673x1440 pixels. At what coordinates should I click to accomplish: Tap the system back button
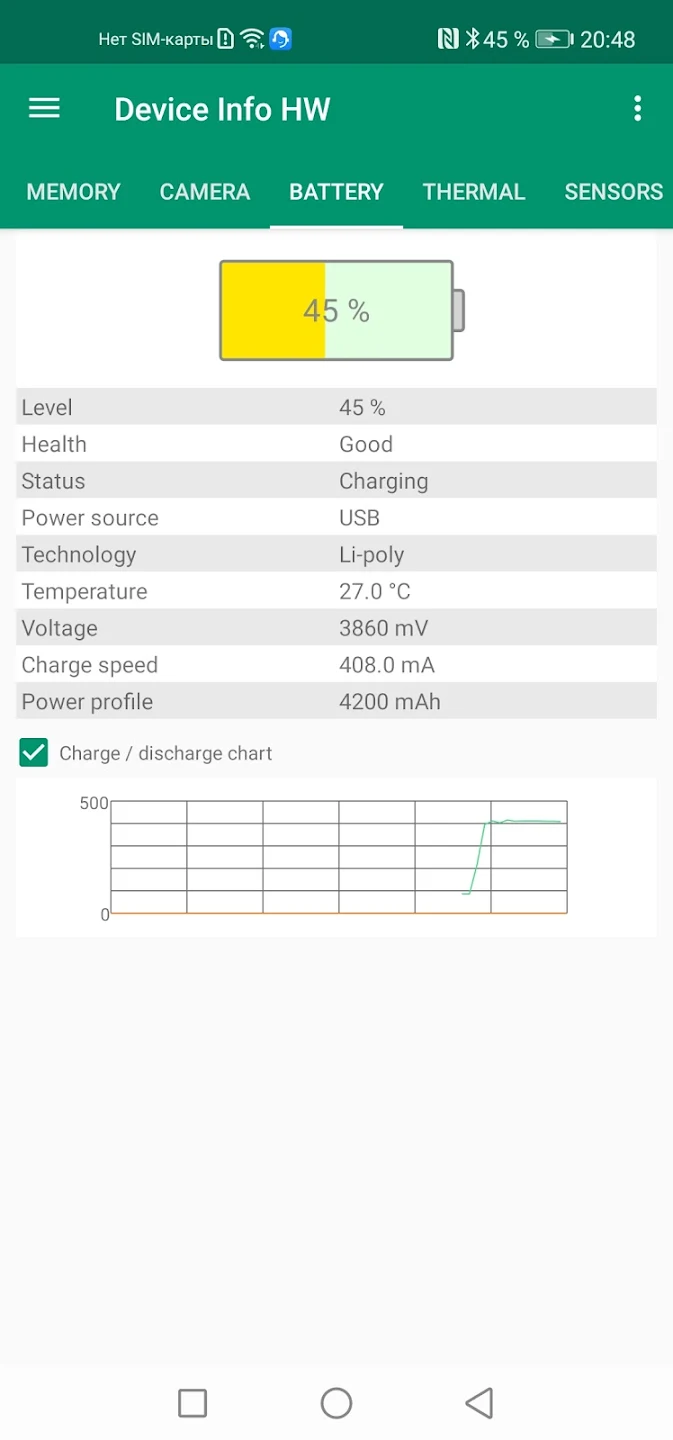coord(480,1403)
